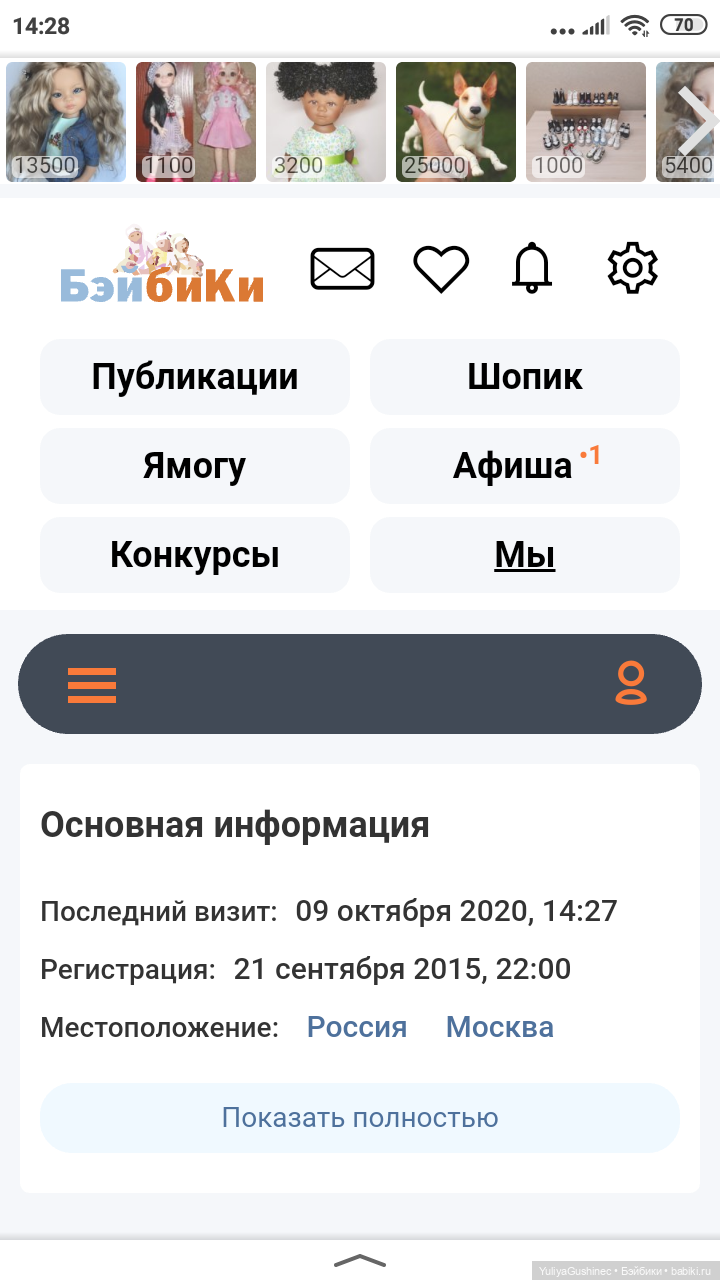This screenshot has width=720, height=1280.
Task: Tap the Россия location link
Action: 357,1027
